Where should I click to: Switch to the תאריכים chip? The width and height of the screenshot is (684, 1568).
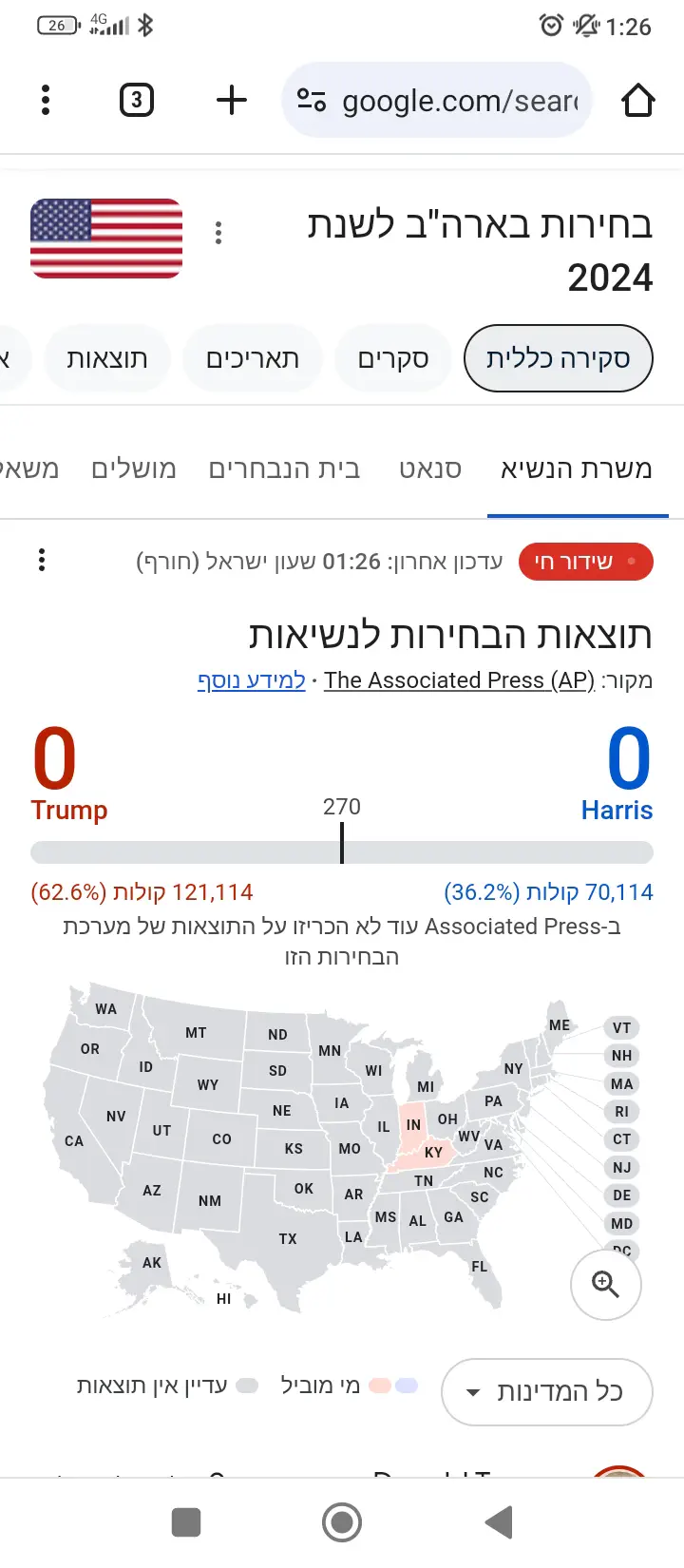(x=253, y=358)
